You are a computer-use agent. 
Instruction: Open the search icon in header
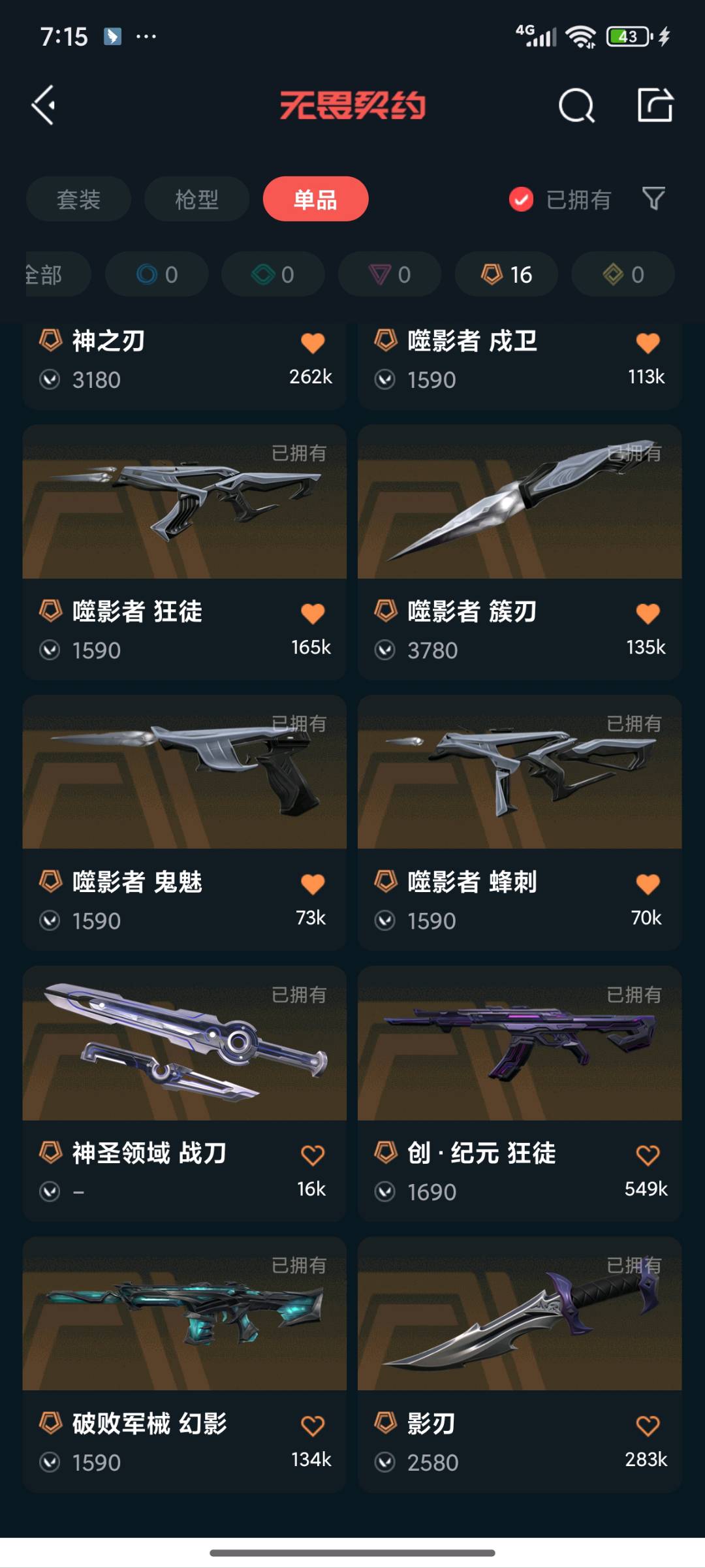coord(576,105)
